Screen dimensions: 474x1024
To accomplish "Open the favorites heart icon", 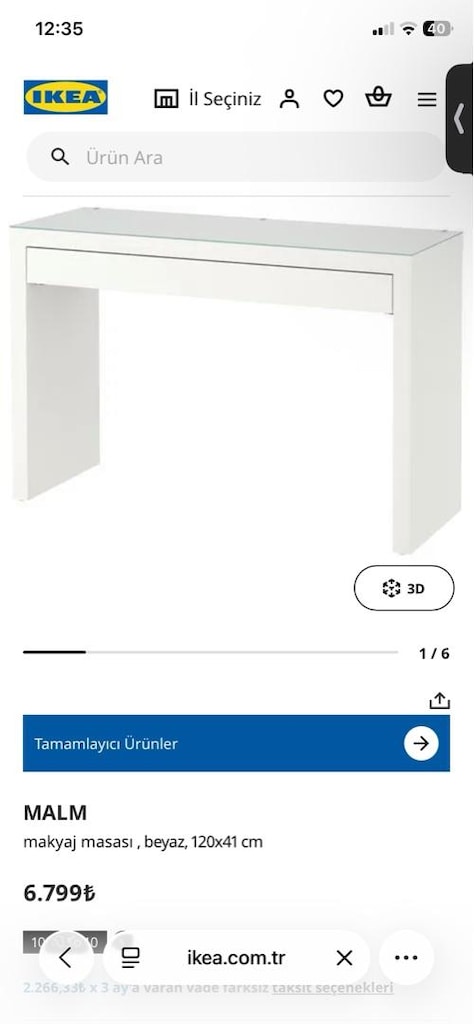I will (334, 99).
